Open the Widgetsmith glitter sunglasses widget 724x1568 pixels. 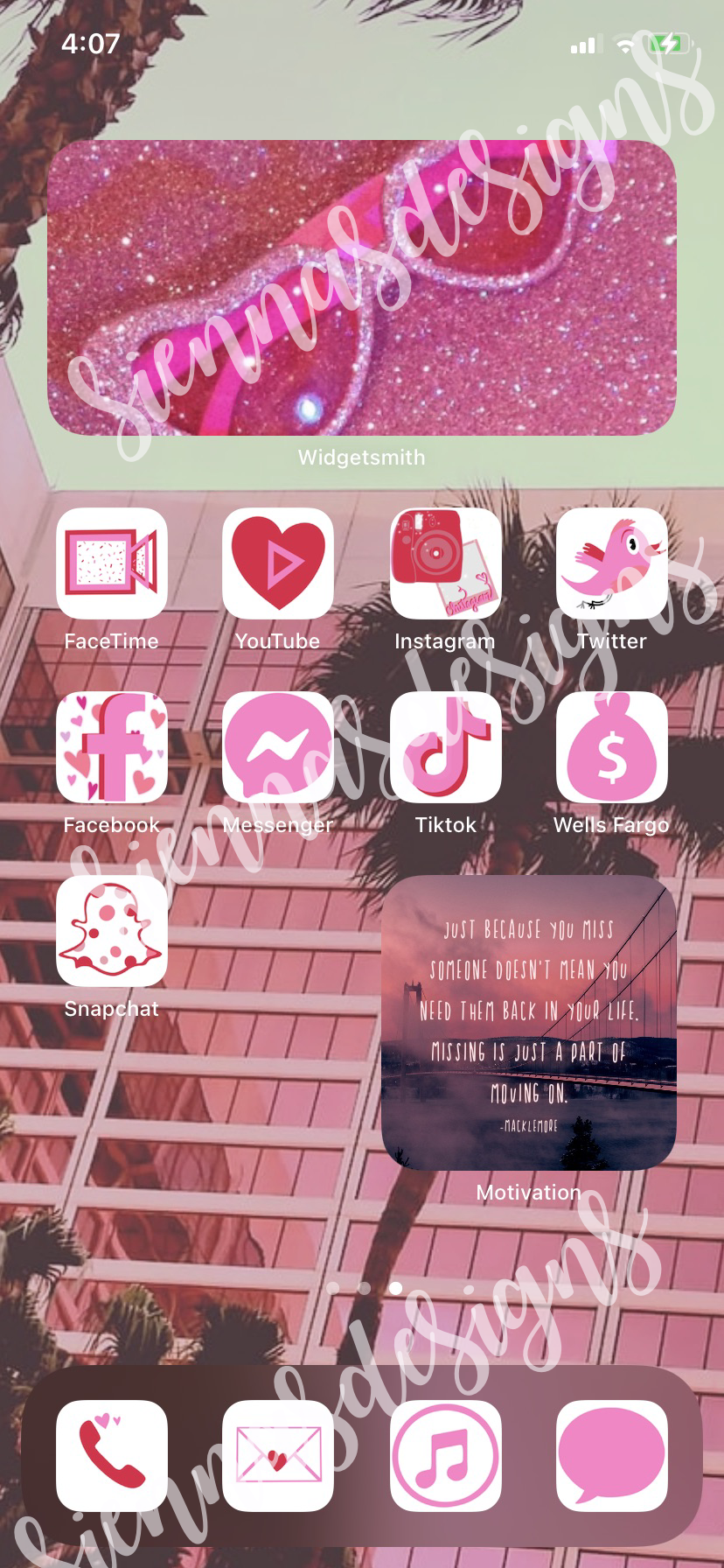361,288
